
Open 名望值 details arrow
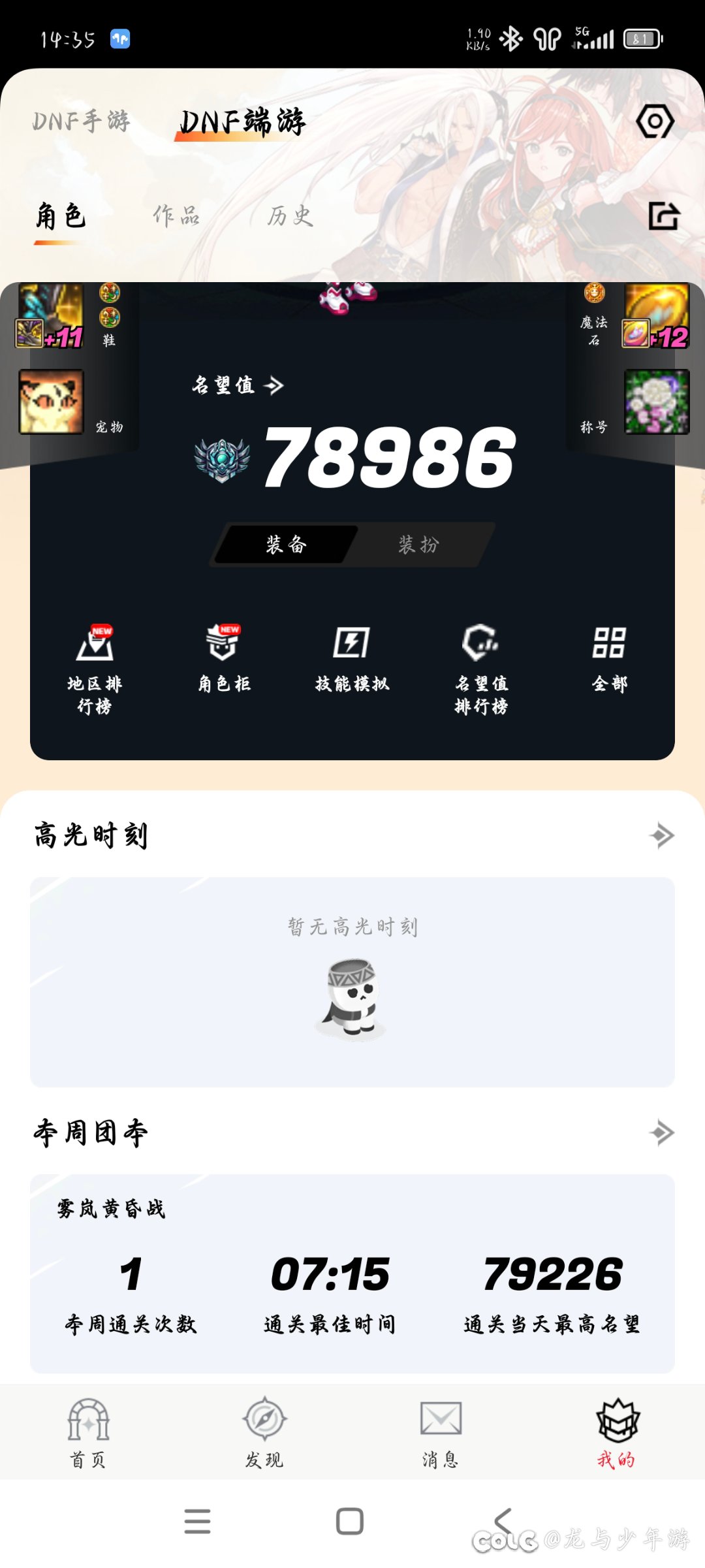pyautogui.click(x=274, y=385)
